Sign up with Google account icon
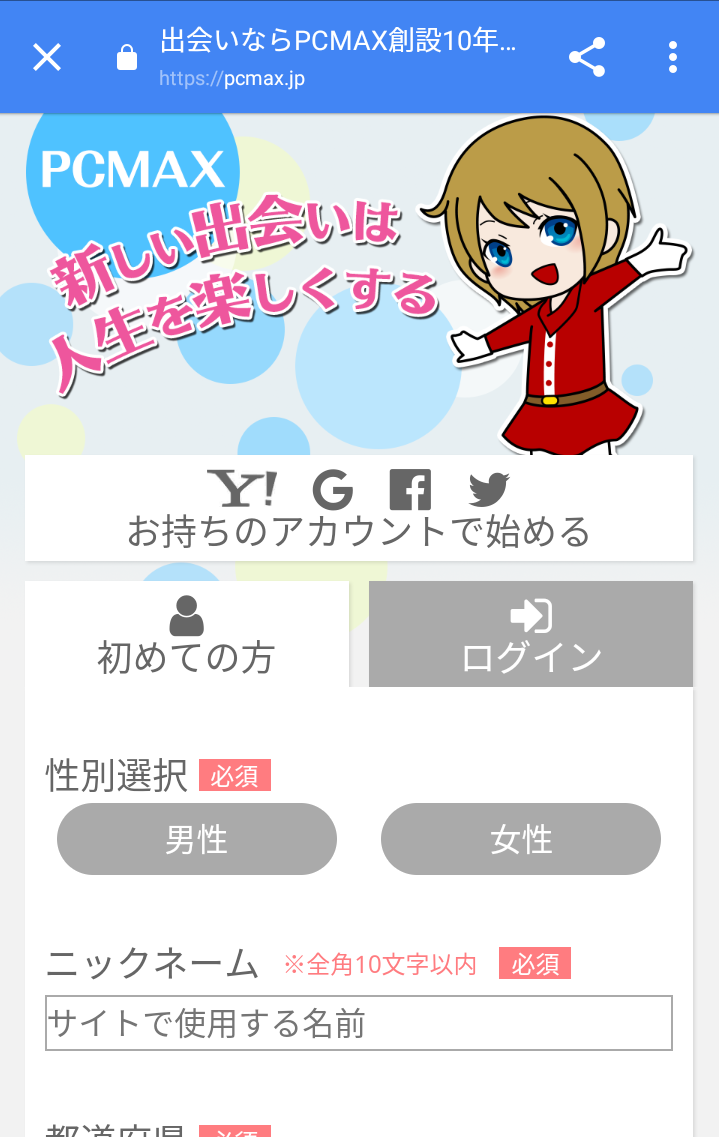The image size is (719, 1137). pos(333,489)
